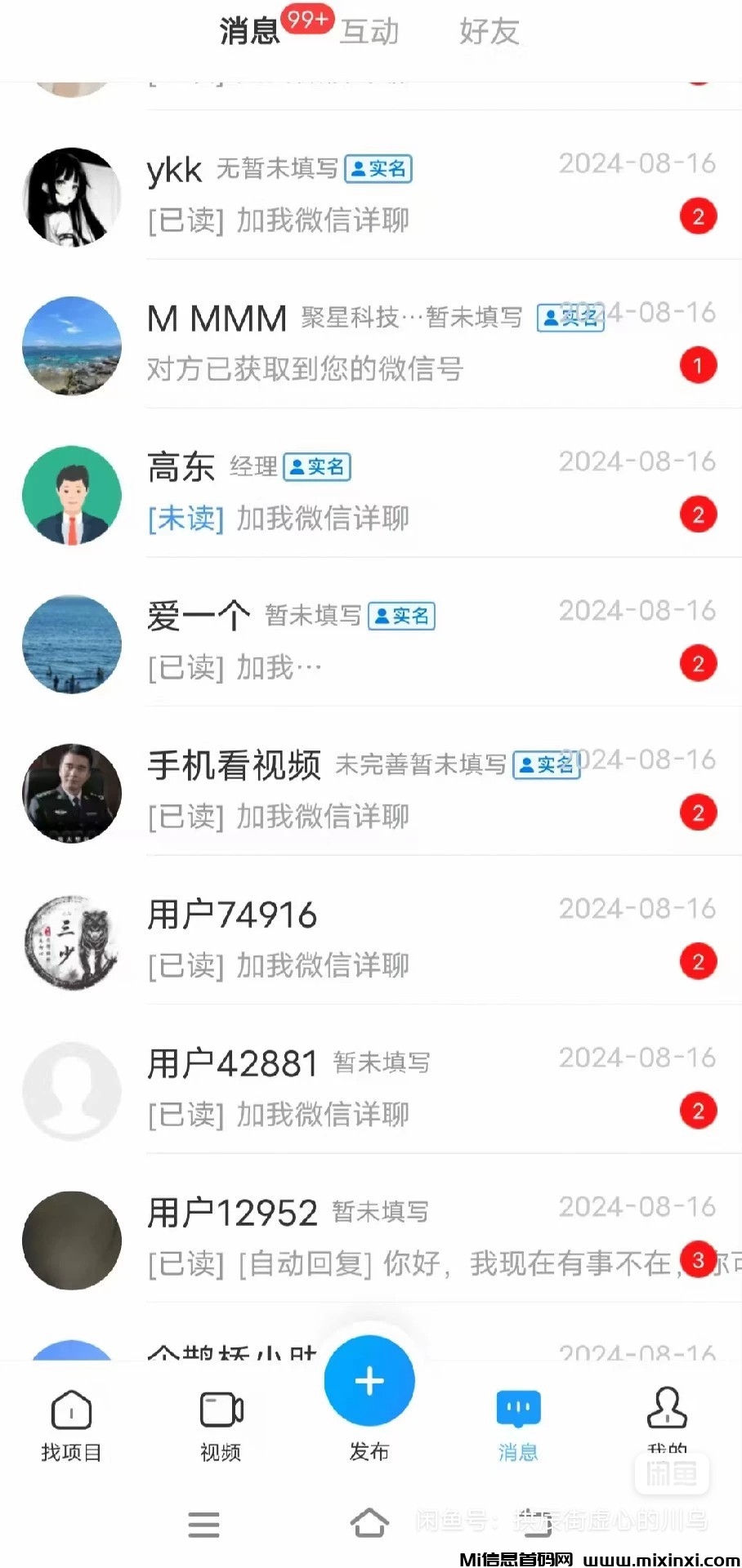742x1568 pixels.
Task: Open the 我的 profile tab
Action: click(x=667, y=1419)
